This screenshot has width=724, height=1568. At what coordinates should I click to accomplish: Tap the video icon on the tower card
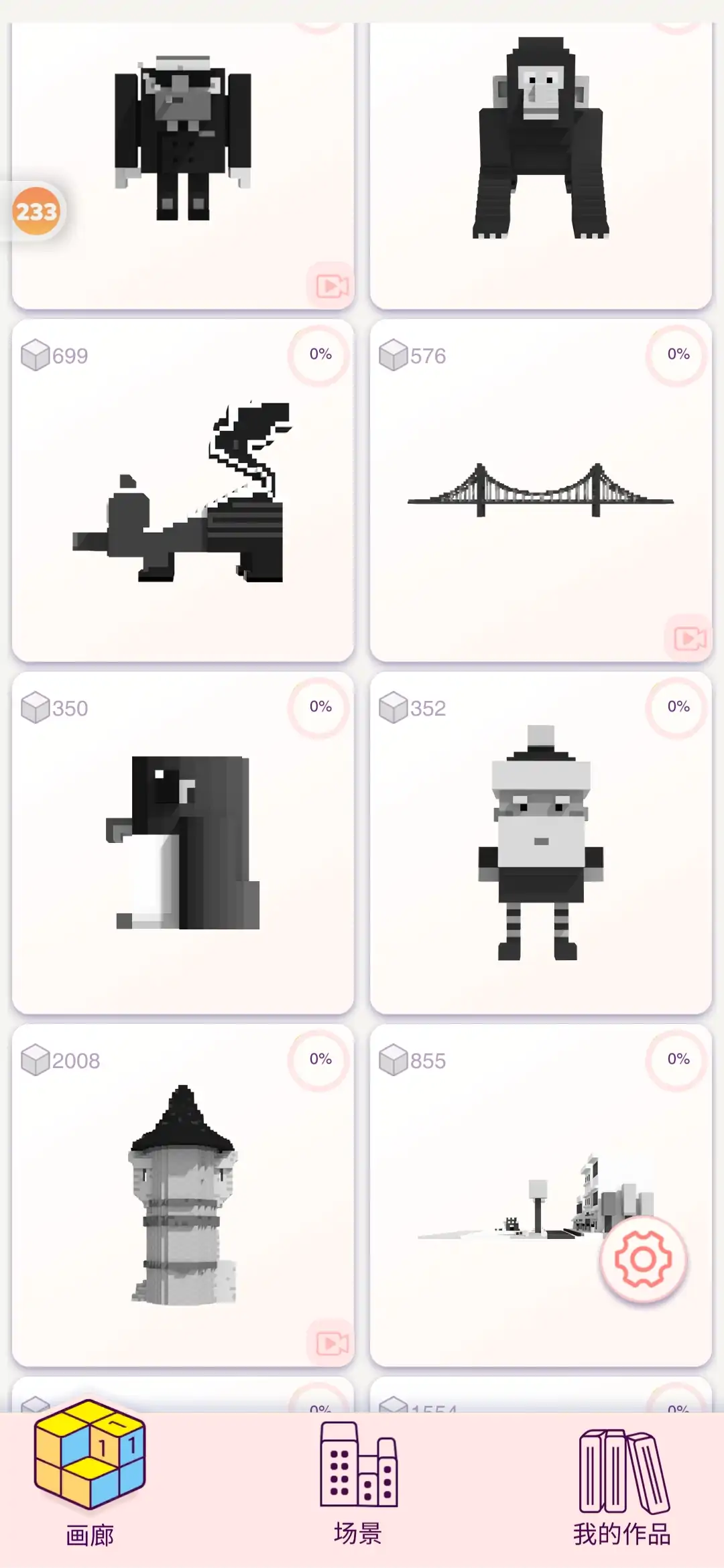pos(332,1344)
